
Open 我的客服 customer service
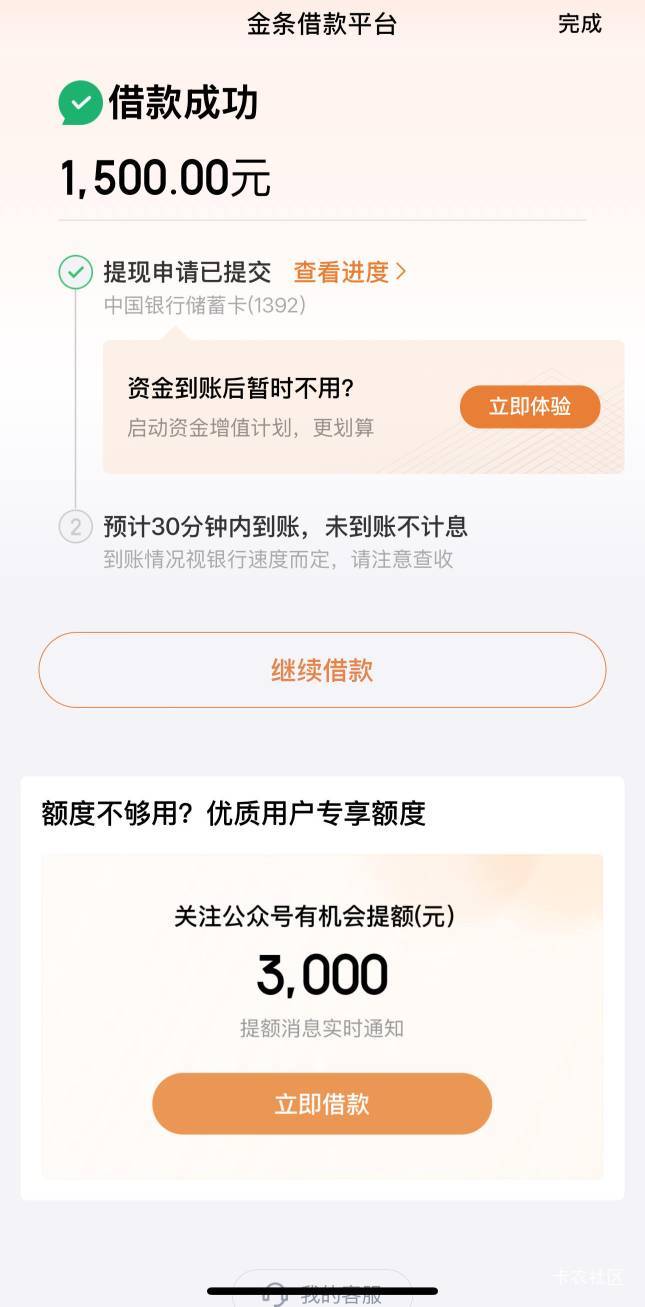click(x=322, y=1292)
